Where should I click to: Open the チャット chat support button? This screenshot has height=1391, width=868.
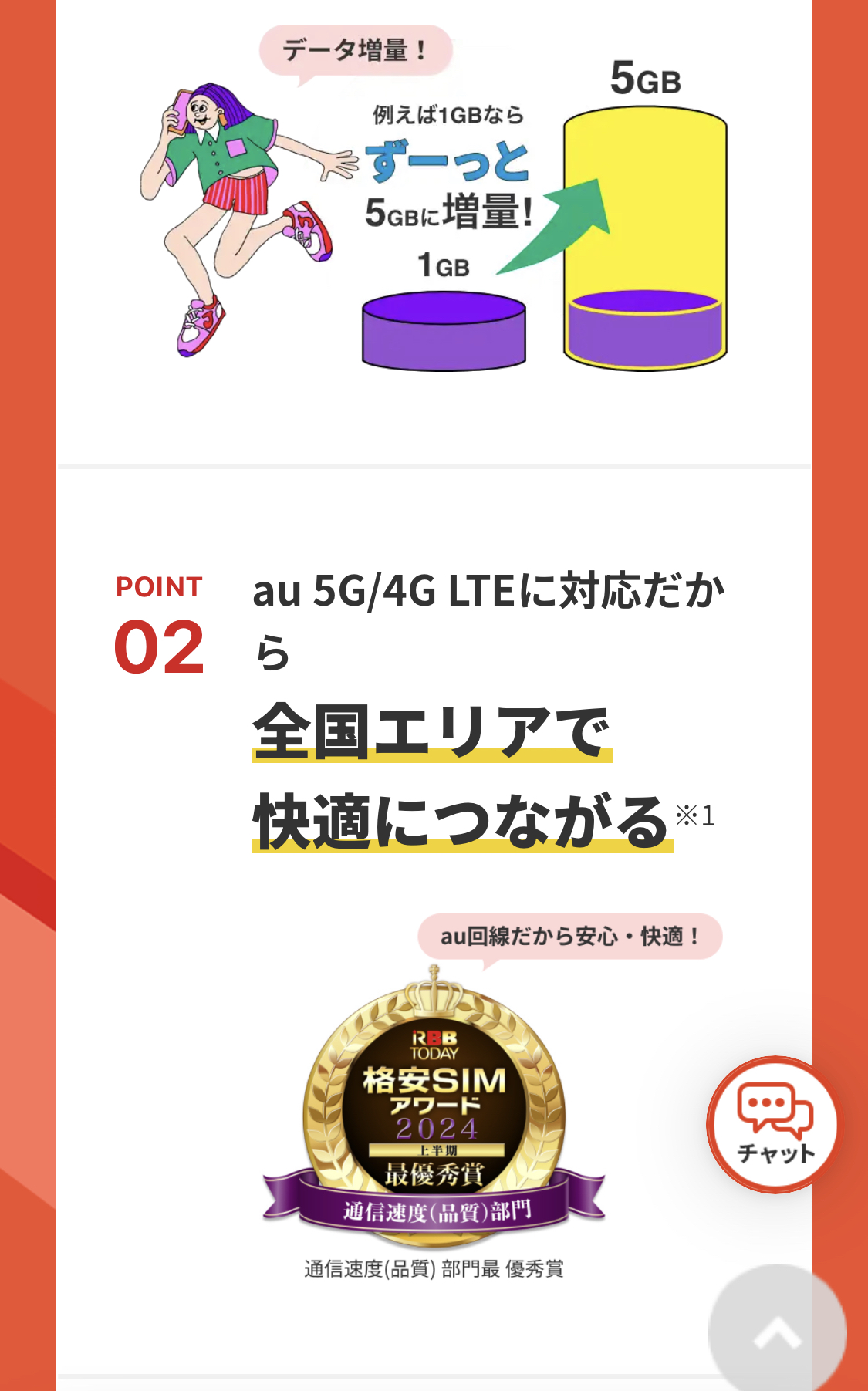(774, 1123)
